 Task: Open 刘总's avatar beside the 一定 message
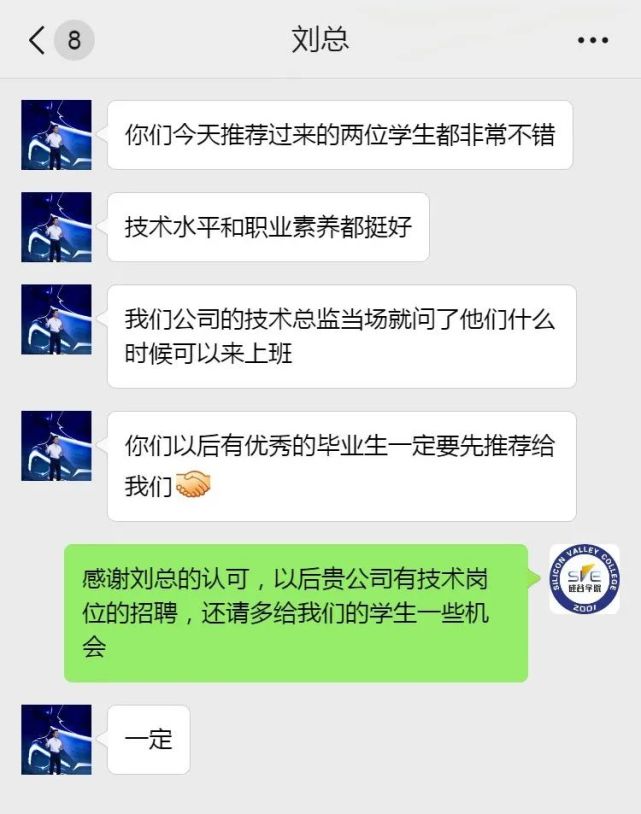pyautogui.click(x=56, y=740)
